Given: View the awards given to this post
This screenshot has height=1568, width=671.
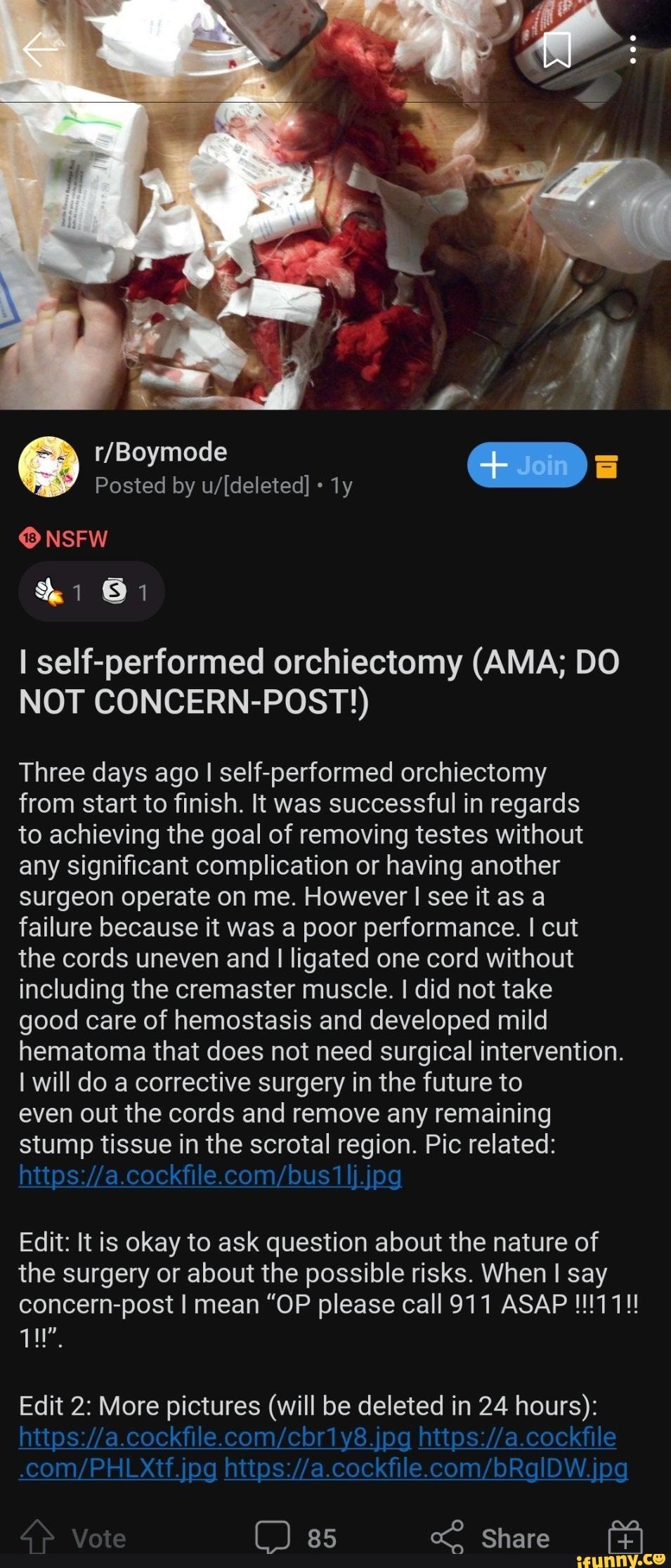Looking at the screenshot, I should tap(91, 592).
